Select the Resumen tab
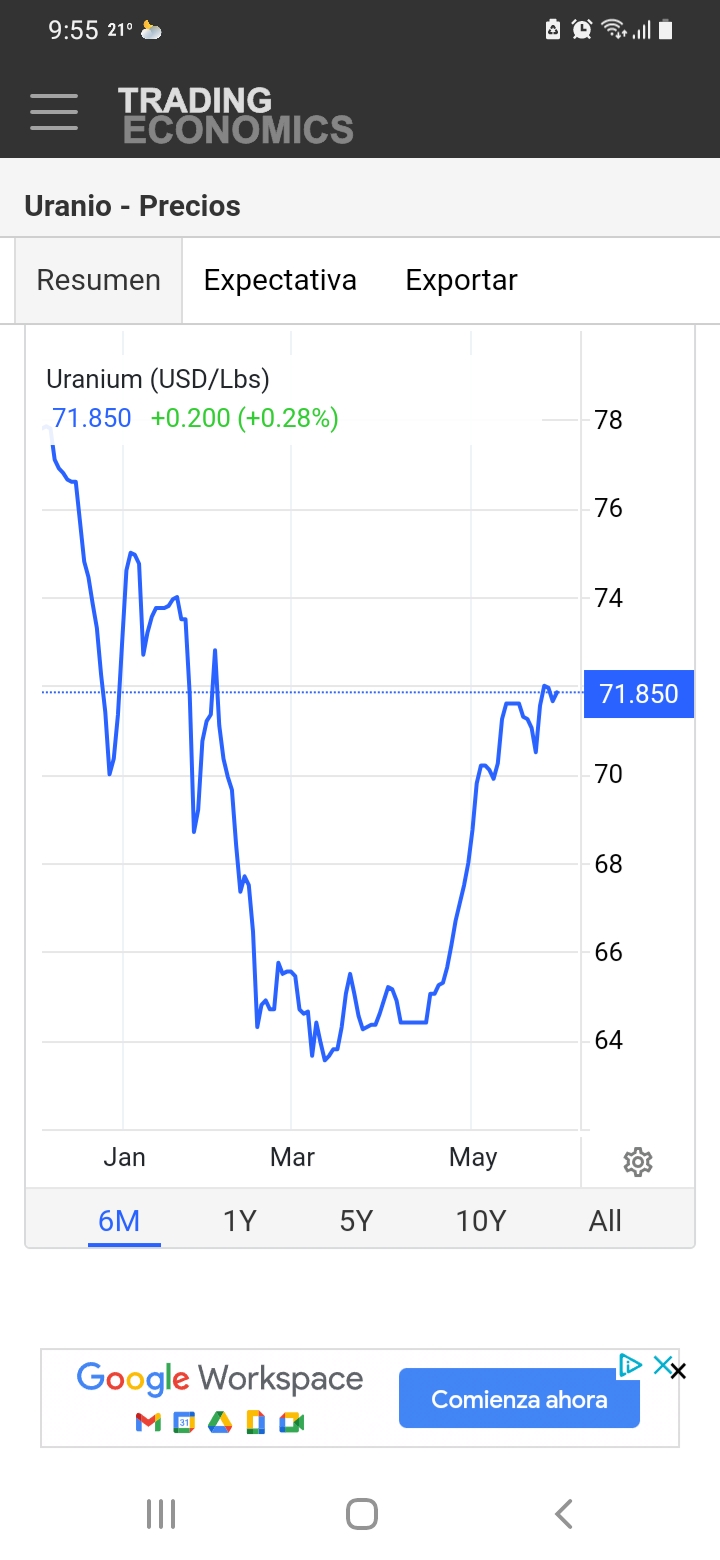The width and height of the screenshot is (720, 1560). tap(98, 280)
